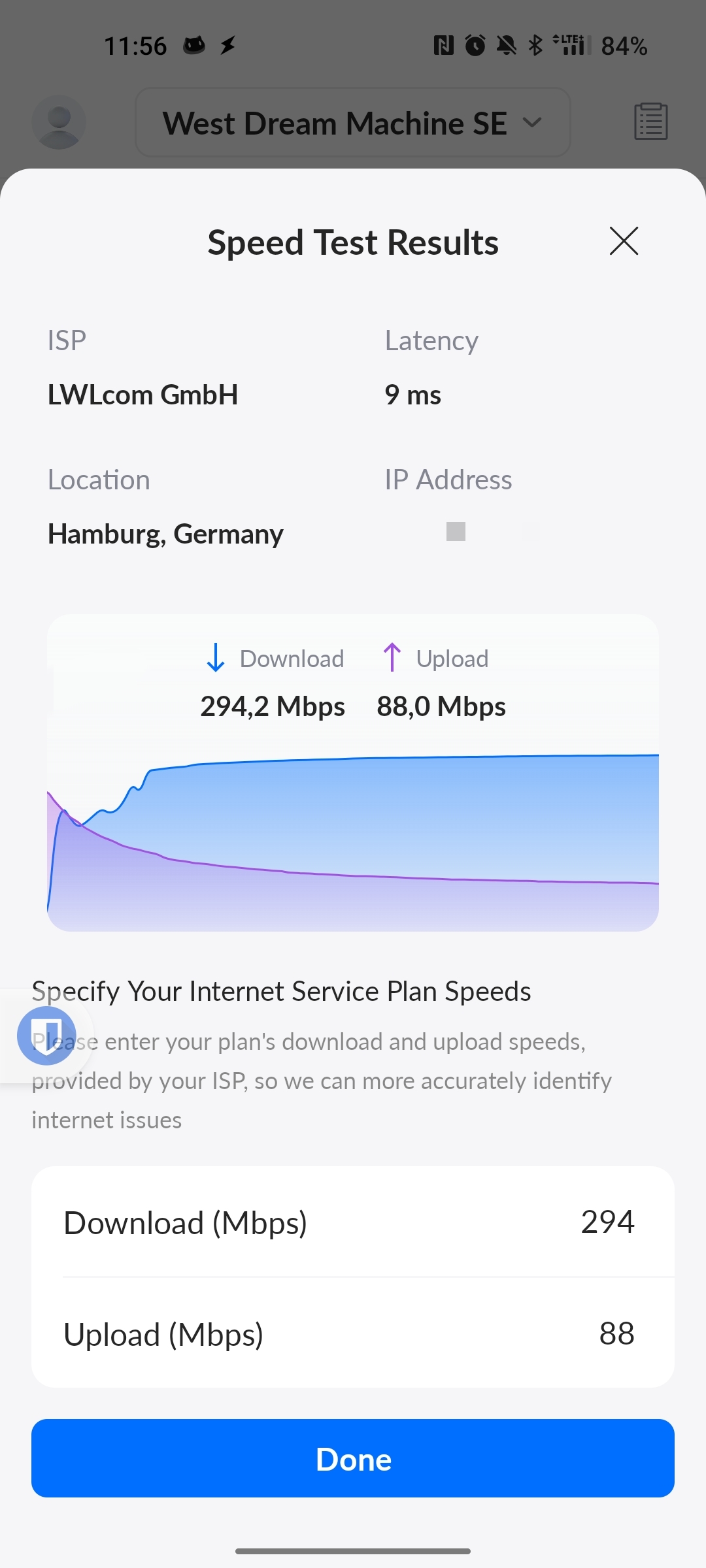The width and height of the screenshot is (706, 1568).
Task: Tap the Done button
Action: pyautogui.click(x=353, y=1458)
